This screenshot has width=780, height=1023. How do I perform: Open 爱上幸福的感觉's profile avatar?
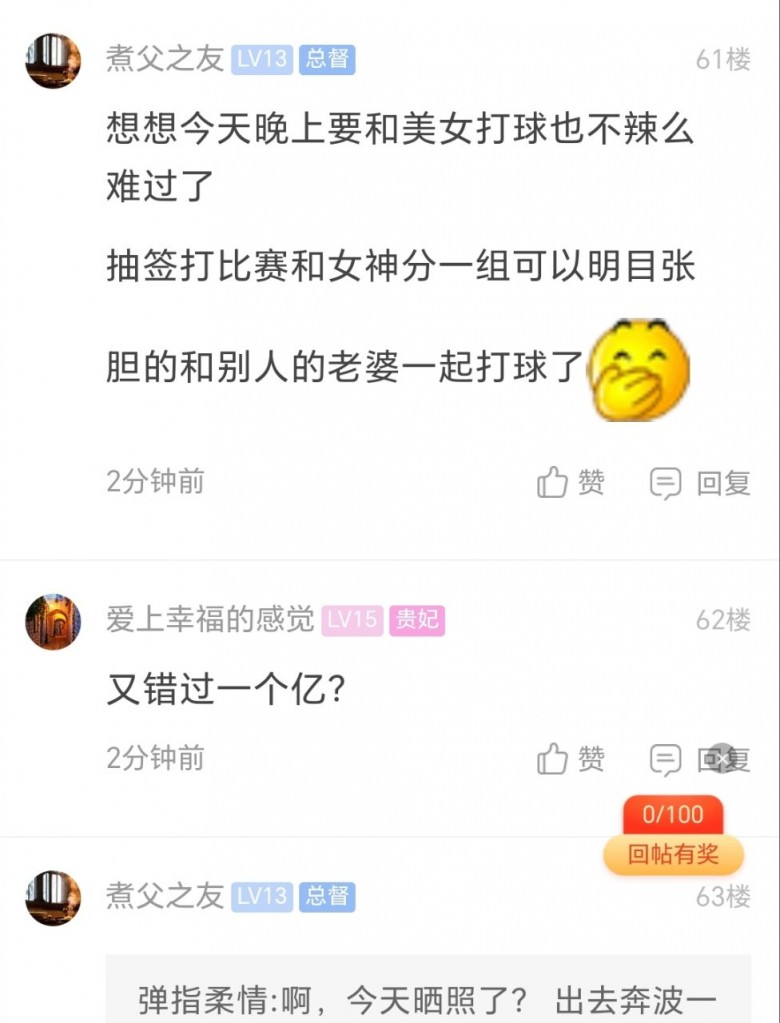pyautogui.click(x=53, y=622)
